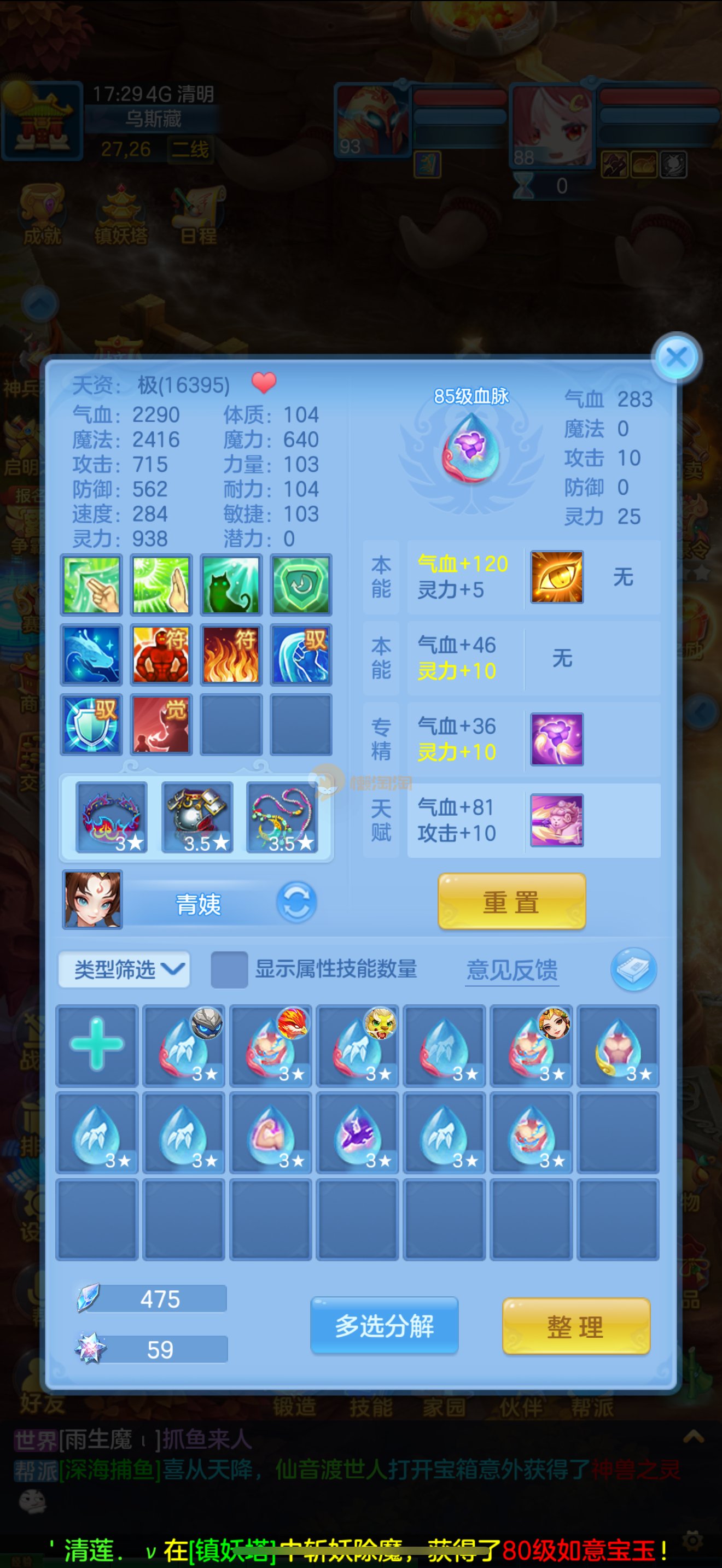722x1568 pixels.
Task: Close the bloodline panel
Action: tap(677, 358)
